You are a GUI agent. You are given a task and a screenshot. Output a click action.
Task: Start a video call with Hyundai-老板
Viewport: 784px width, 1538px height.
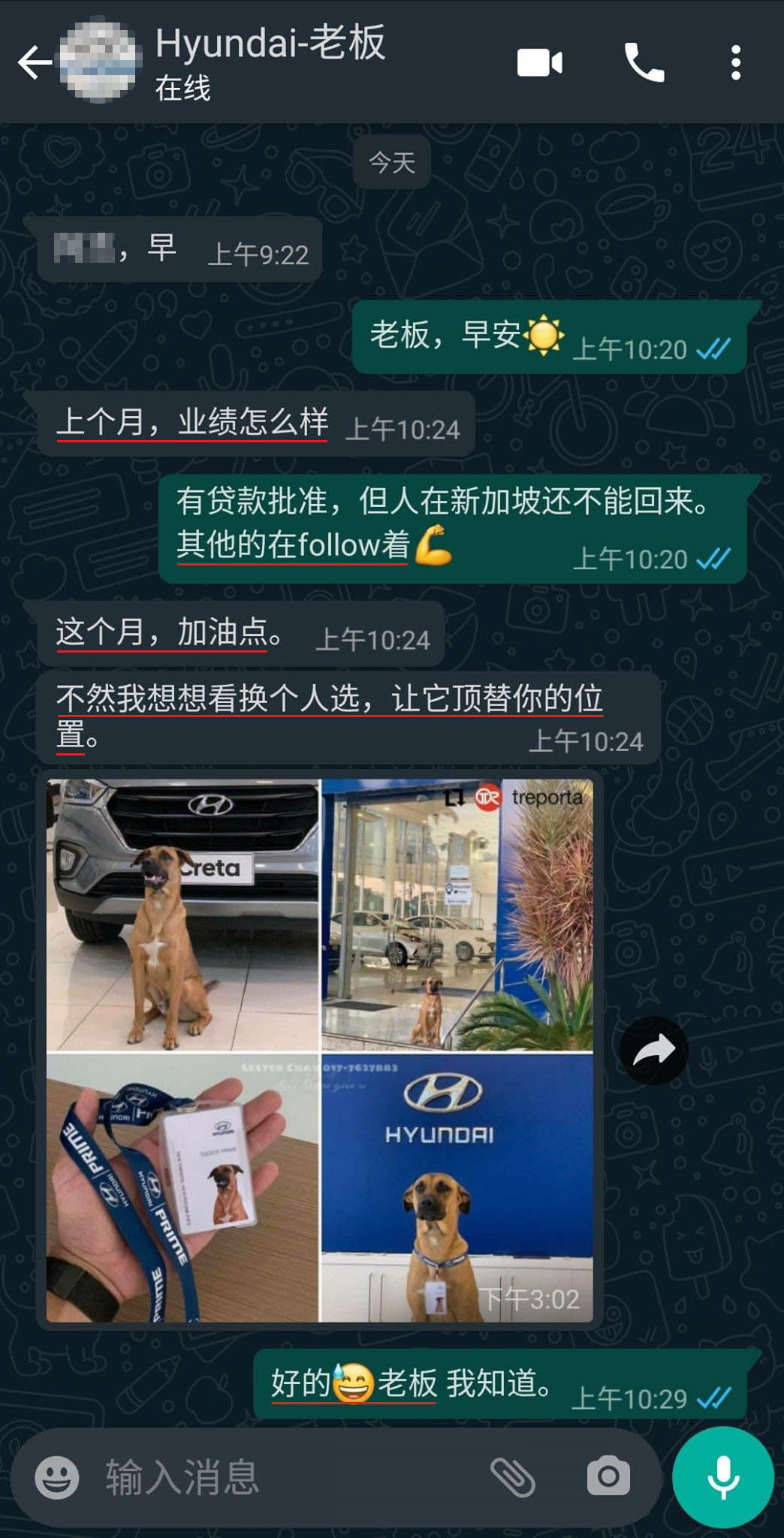point(539,62)
